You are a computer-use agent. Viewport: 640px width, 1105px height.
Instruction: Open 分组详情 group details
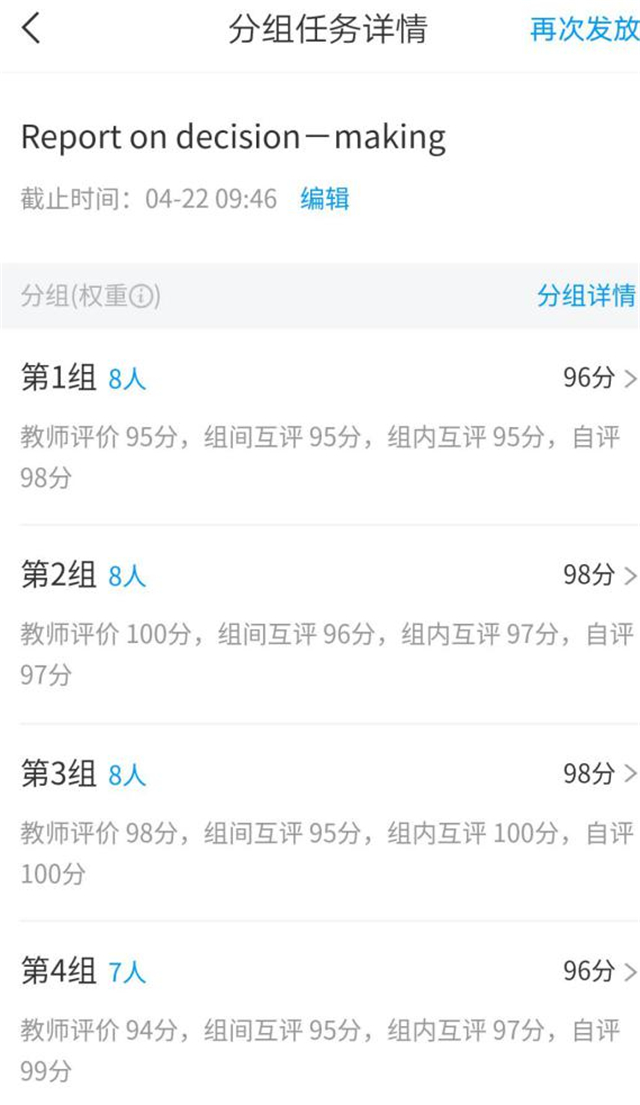click(586, 296)
